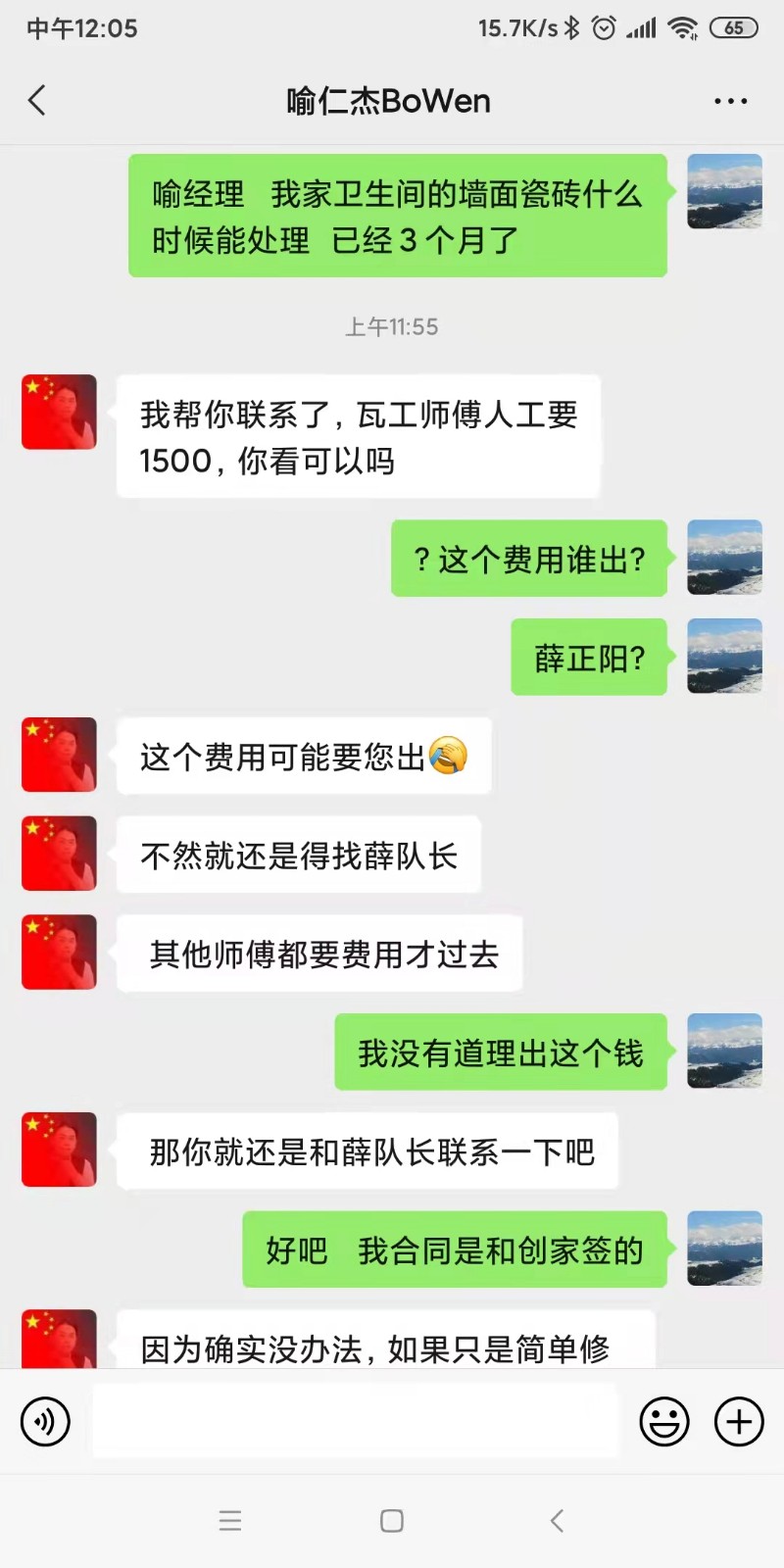Tap contact avatar beside the 1500 message

[x=59, y=412]
